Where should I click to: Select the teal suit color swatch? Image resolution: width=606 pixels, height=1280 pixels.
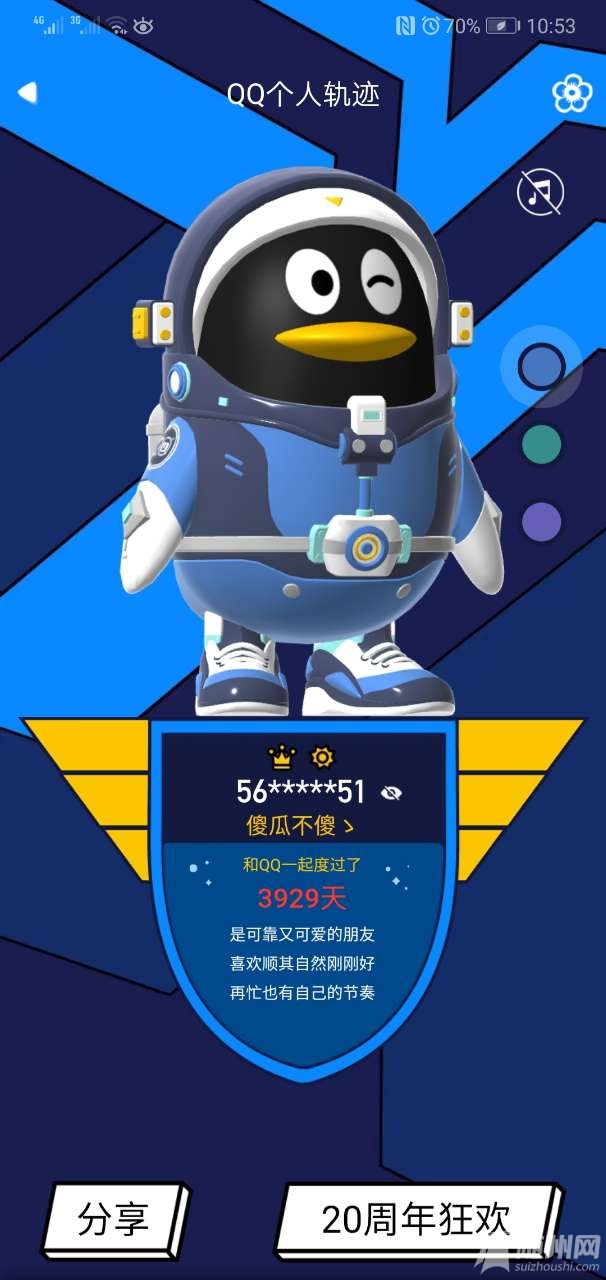coord(541,443)
